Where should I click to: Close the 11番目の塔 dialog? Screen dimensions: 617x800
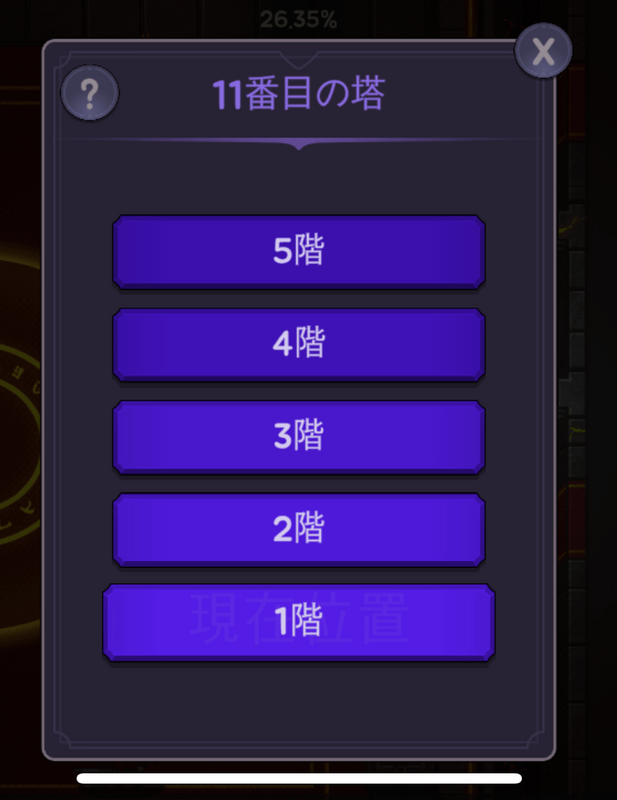pyautogui.click(x=543, y=51)
